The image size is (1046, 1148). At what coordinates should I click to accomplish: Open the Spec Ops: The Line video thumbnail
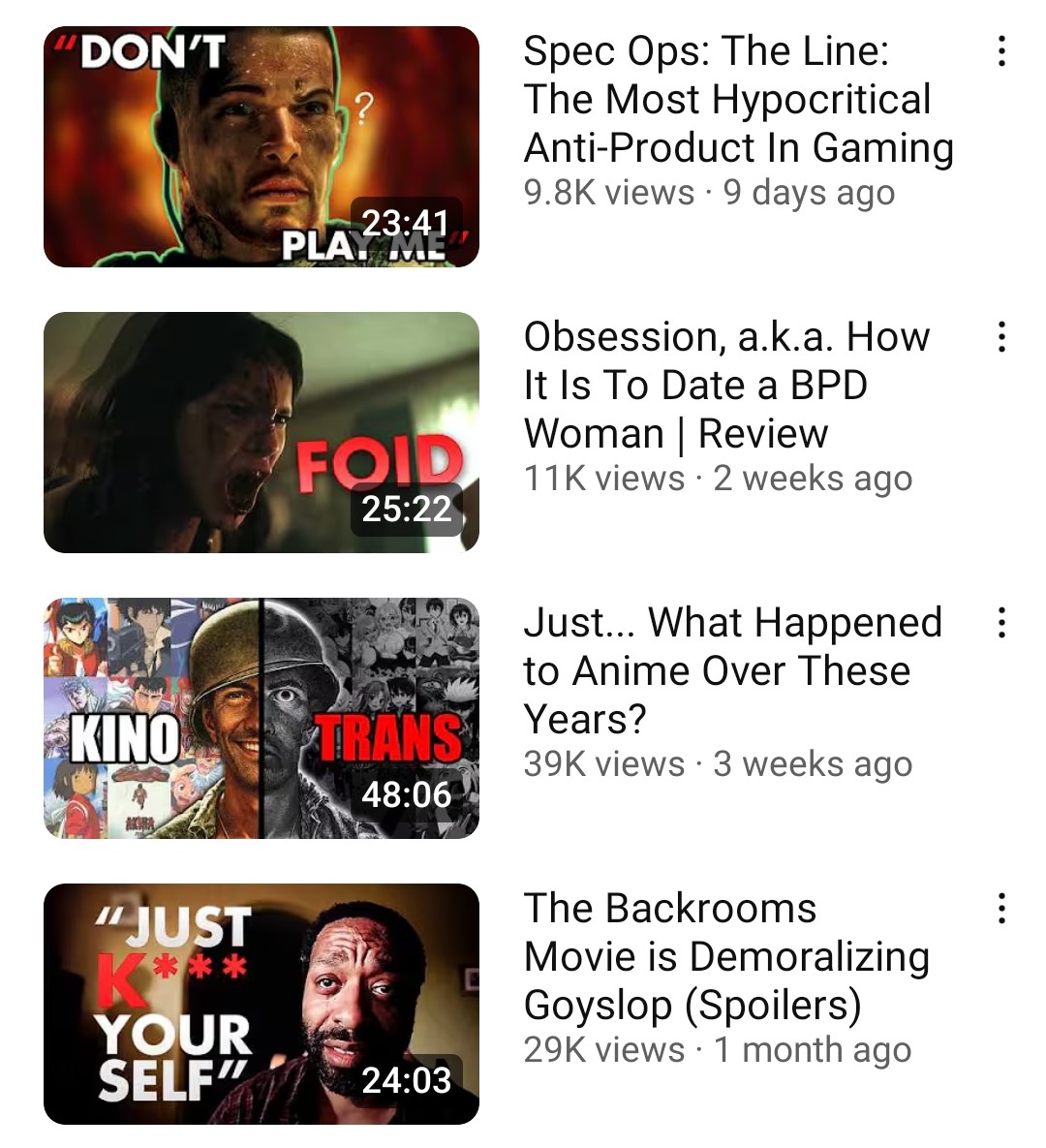click(261, 146)
